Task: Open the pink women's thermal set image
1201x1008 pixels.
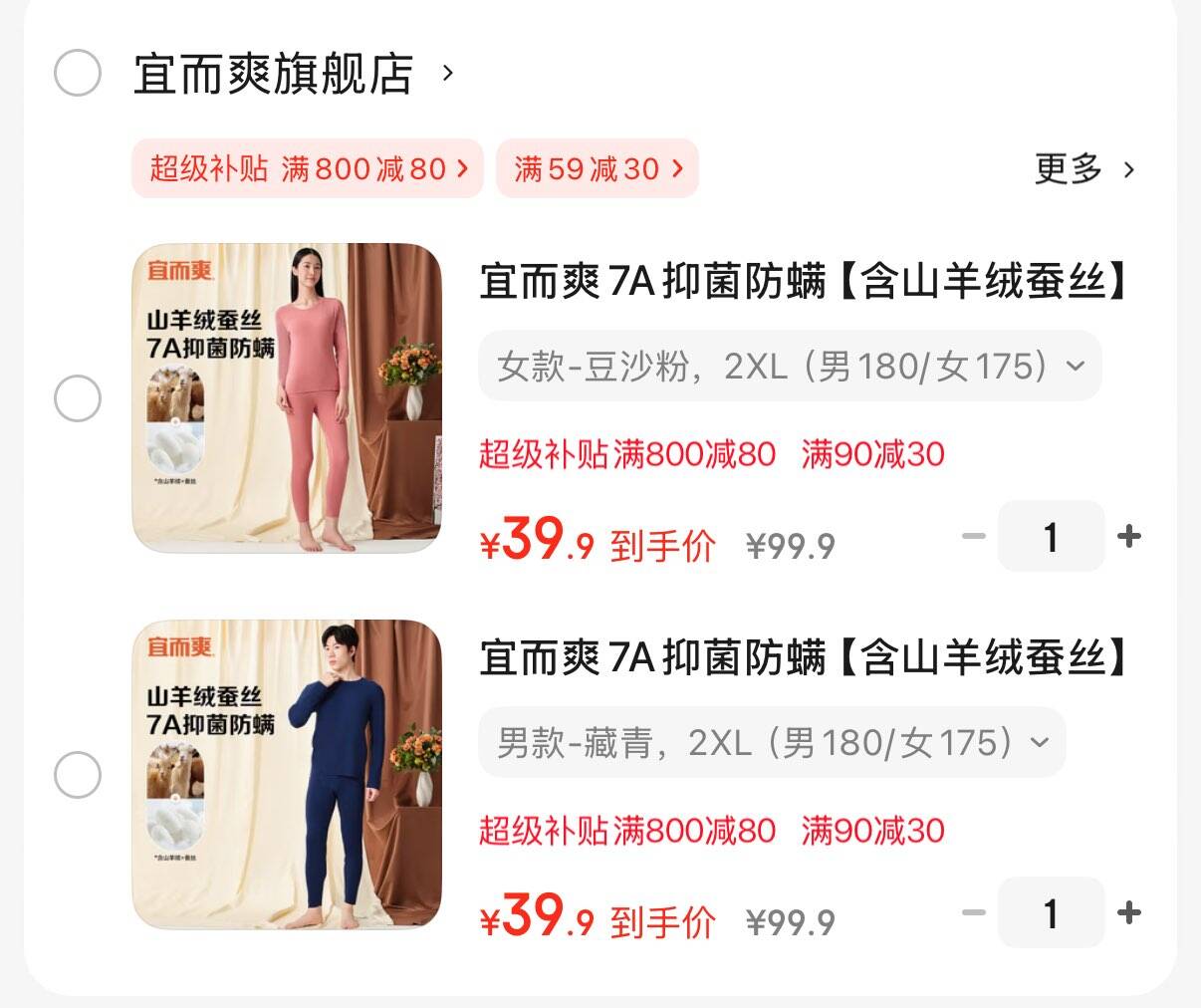Action: tap(287, 397)
